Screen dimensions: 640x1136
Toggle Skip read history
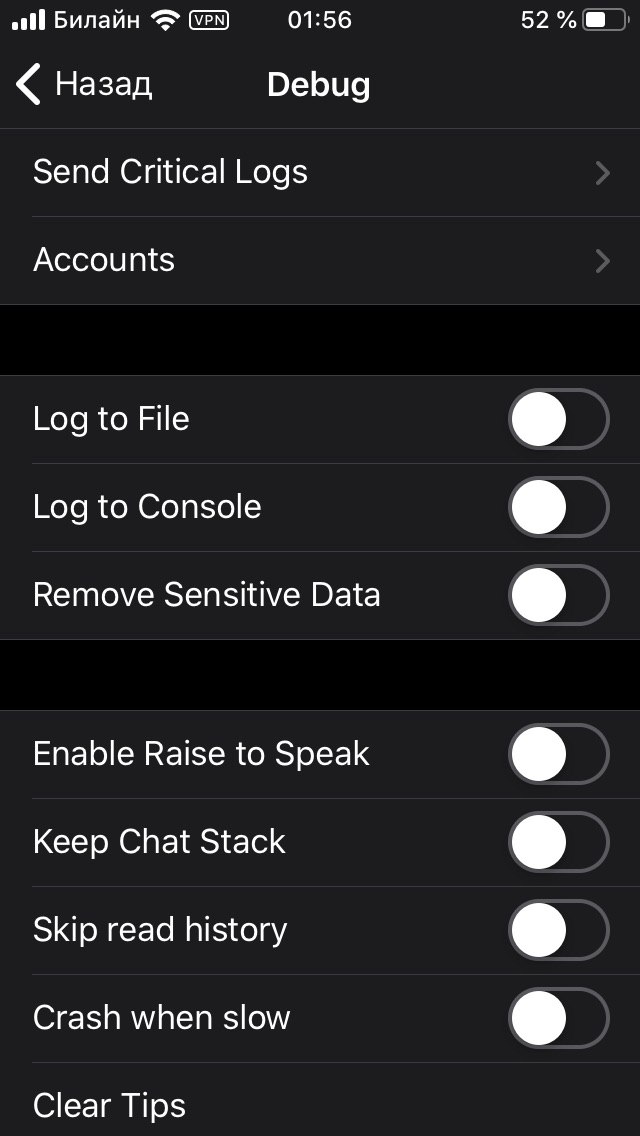click(x=558, y=930)
